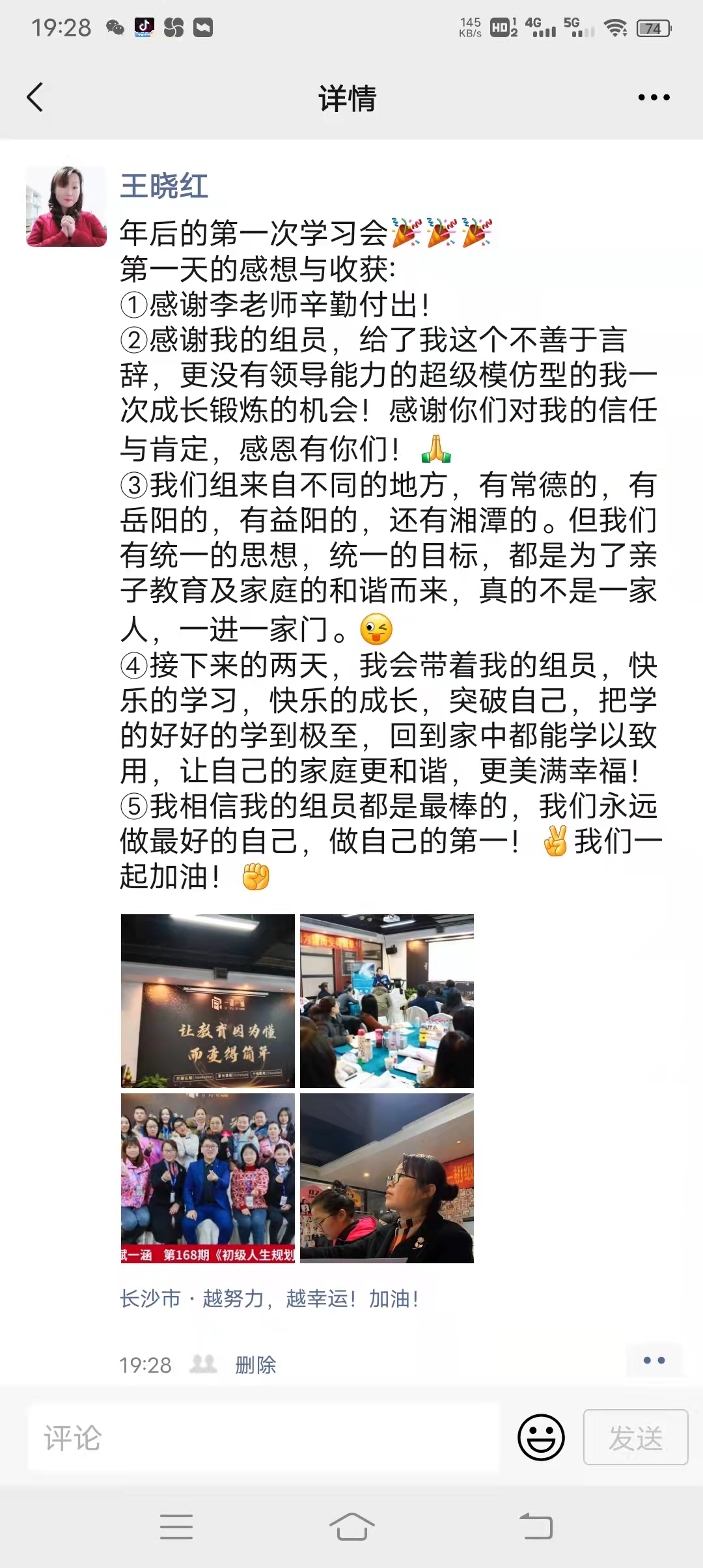View the group photo labeled 第168期
This screenshot has height=1568, width=703.
click(208, 1178)
